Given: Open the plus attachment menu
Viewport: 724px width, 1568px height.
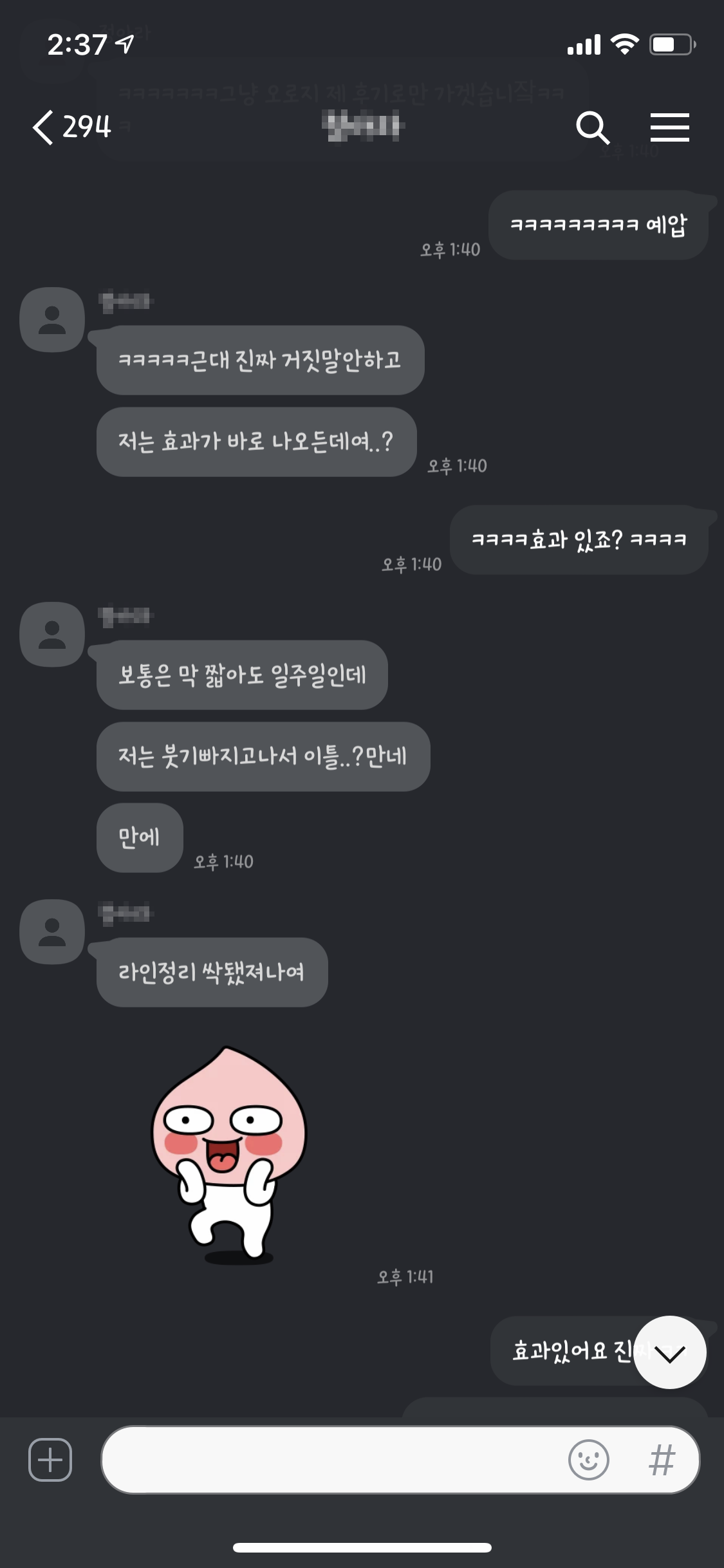Looking at the screenshot, I should click(50, 1459).
